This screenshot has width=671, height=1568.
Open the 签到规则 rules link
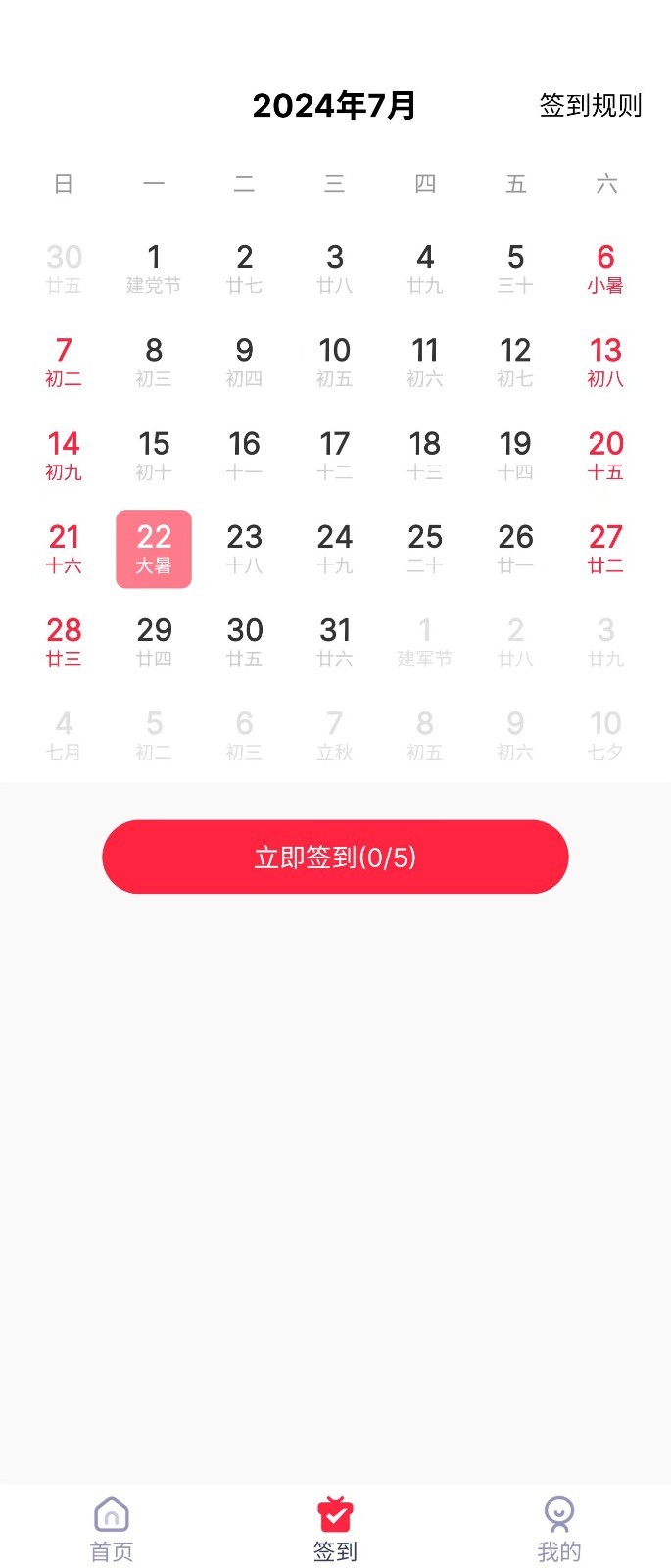[x=590, y=105]
